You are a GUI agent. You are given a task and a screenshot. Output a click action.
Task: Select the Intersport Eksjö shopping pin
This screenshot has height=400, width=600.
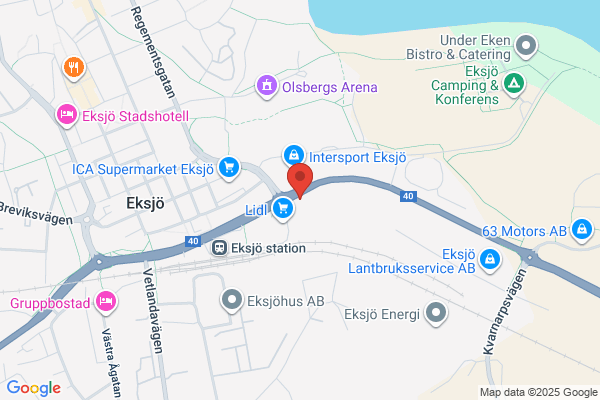click(x=293, y=156)
